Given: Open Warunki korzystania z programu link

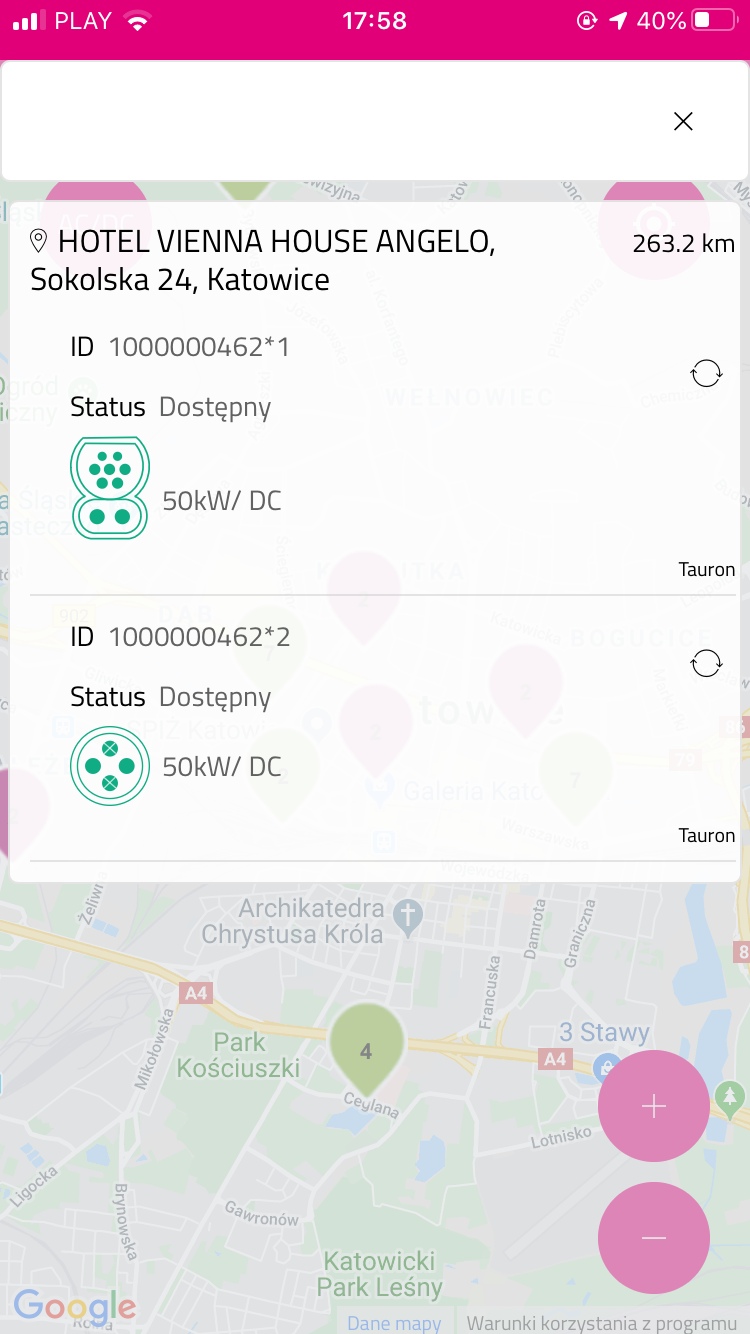Looking at the screenshot, I should tap(602, 1323).
